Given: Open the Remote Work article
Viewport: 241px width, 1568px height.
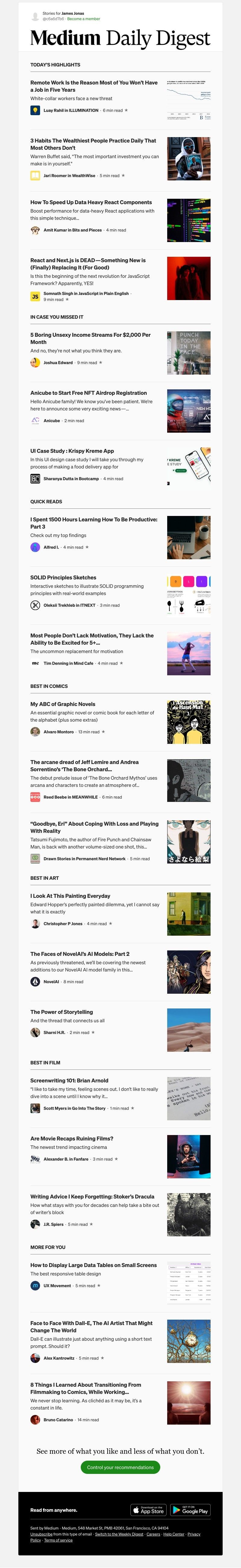Looking at the screenshot, I should pyautogui.click(x=94, y=86).
